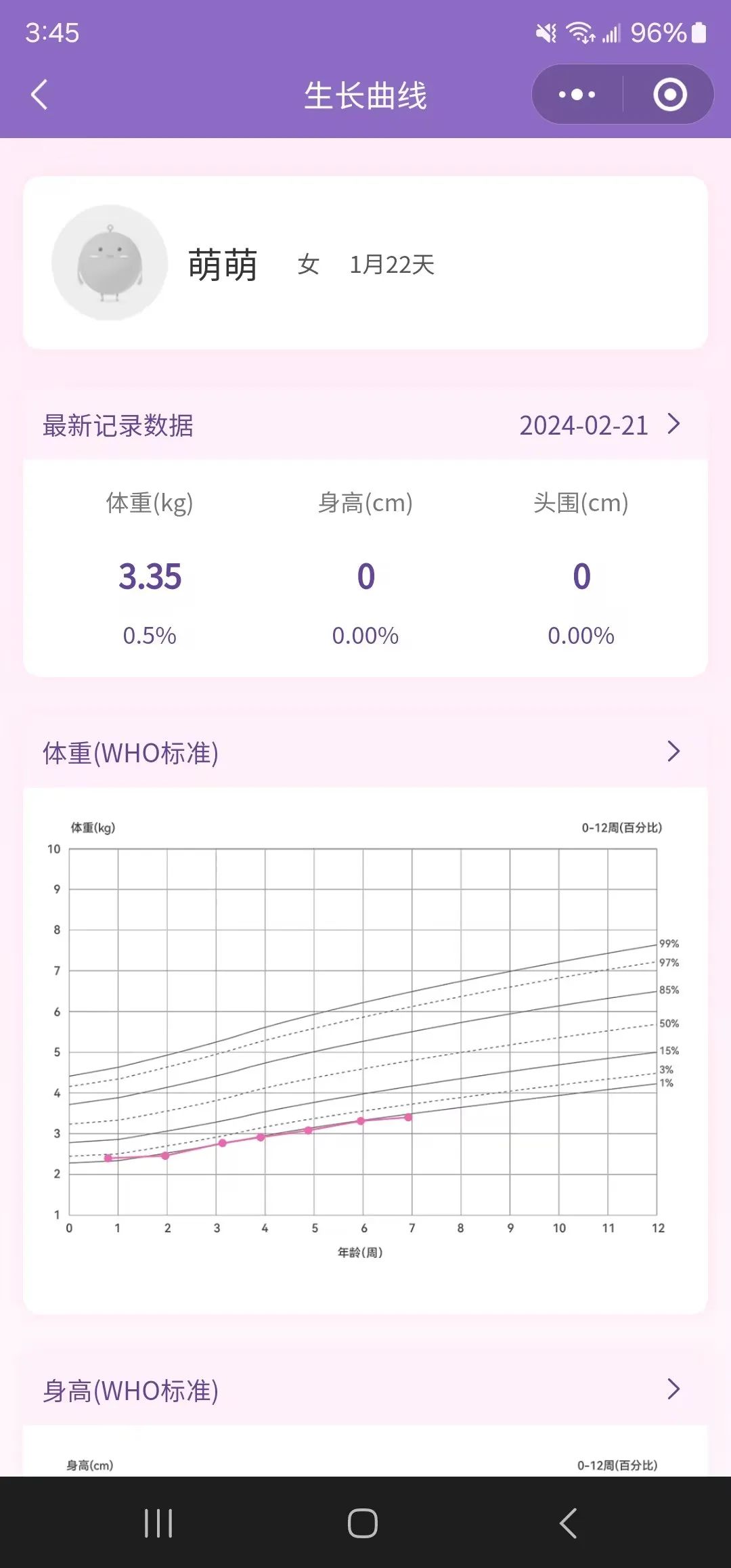This screenshot has height=1568, width=731.
Task: Open baby 萌萌's profile card
Action: [x=365, y=263]
